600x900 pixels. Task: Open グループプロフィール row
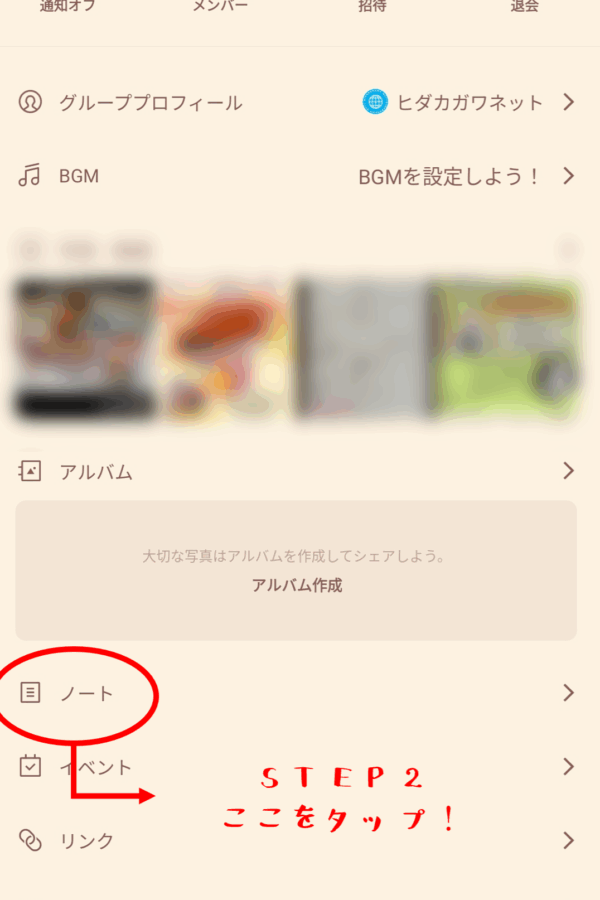[x=150, y=102]
